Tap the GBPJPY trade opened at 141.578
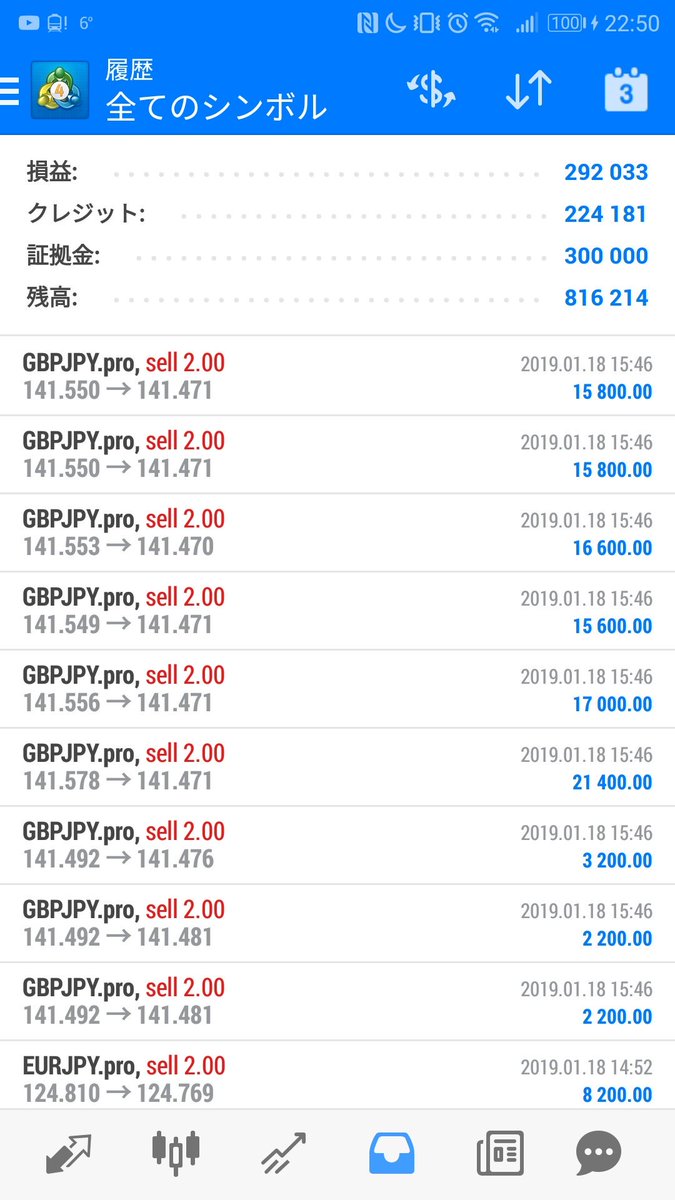Screen dimensions: 675x1200 click(337, 767)
